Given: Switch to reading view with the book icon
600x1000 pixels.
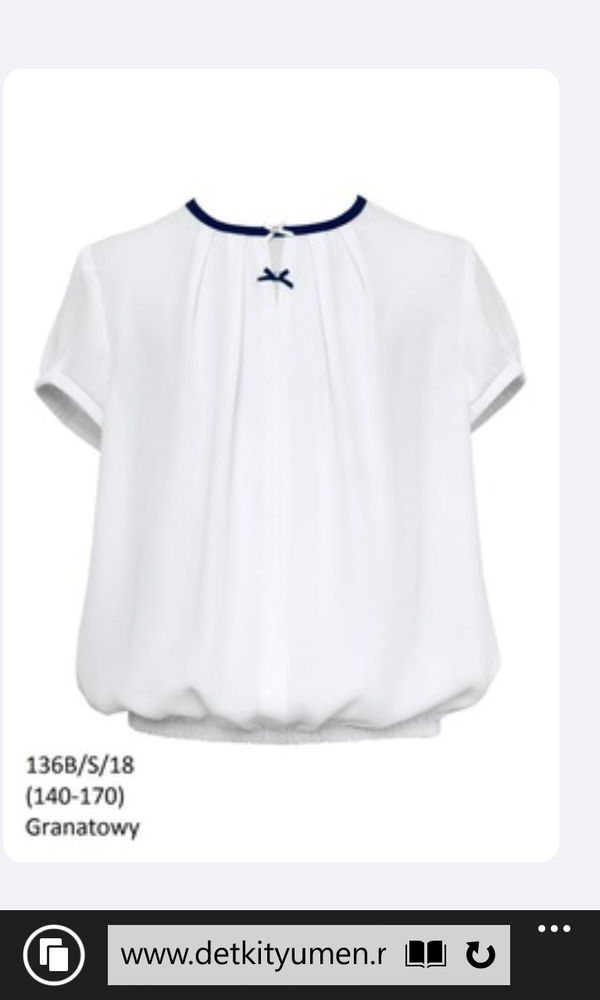Looking at the screenshot, I should 425,955.
